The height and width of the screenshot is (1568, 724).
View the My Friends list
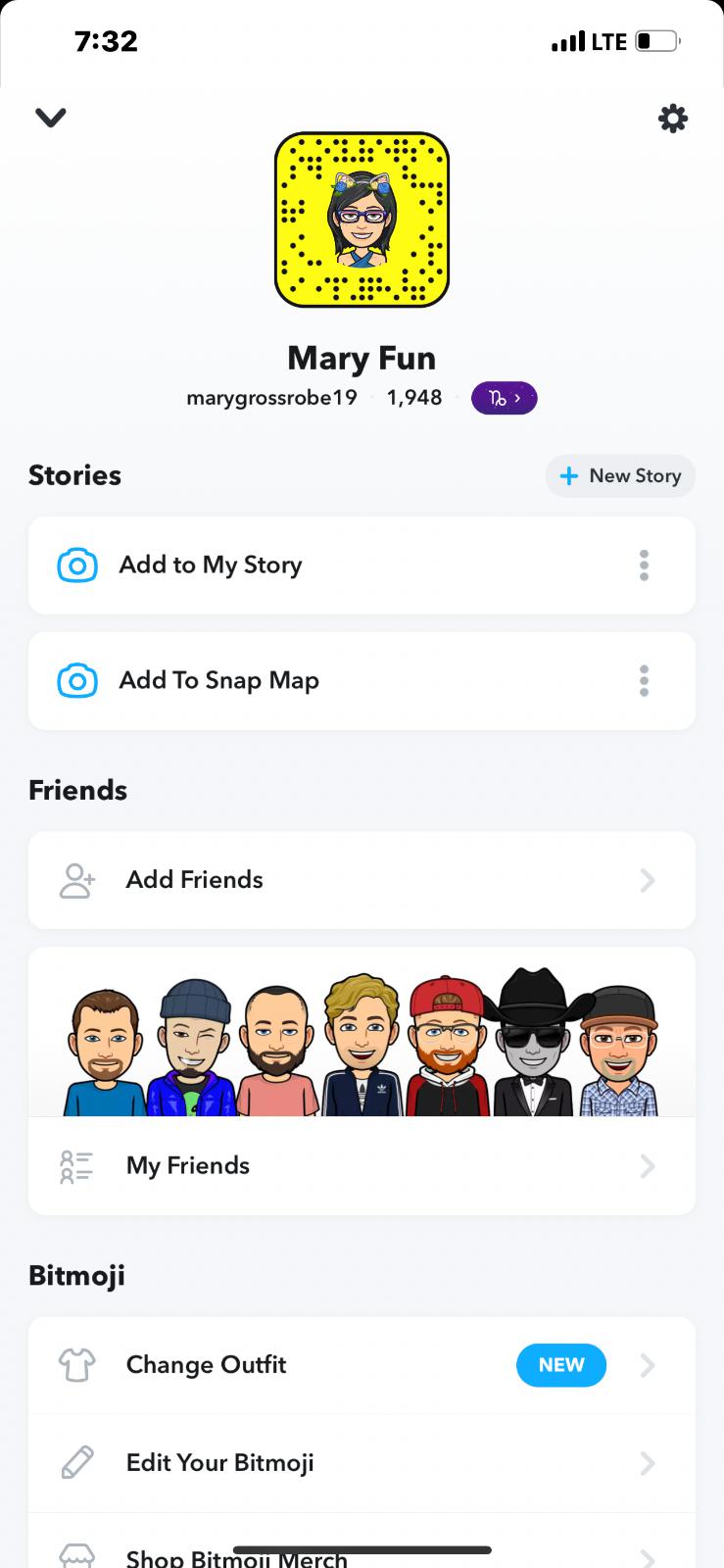pyautogui.click(x=362, y=1166)
